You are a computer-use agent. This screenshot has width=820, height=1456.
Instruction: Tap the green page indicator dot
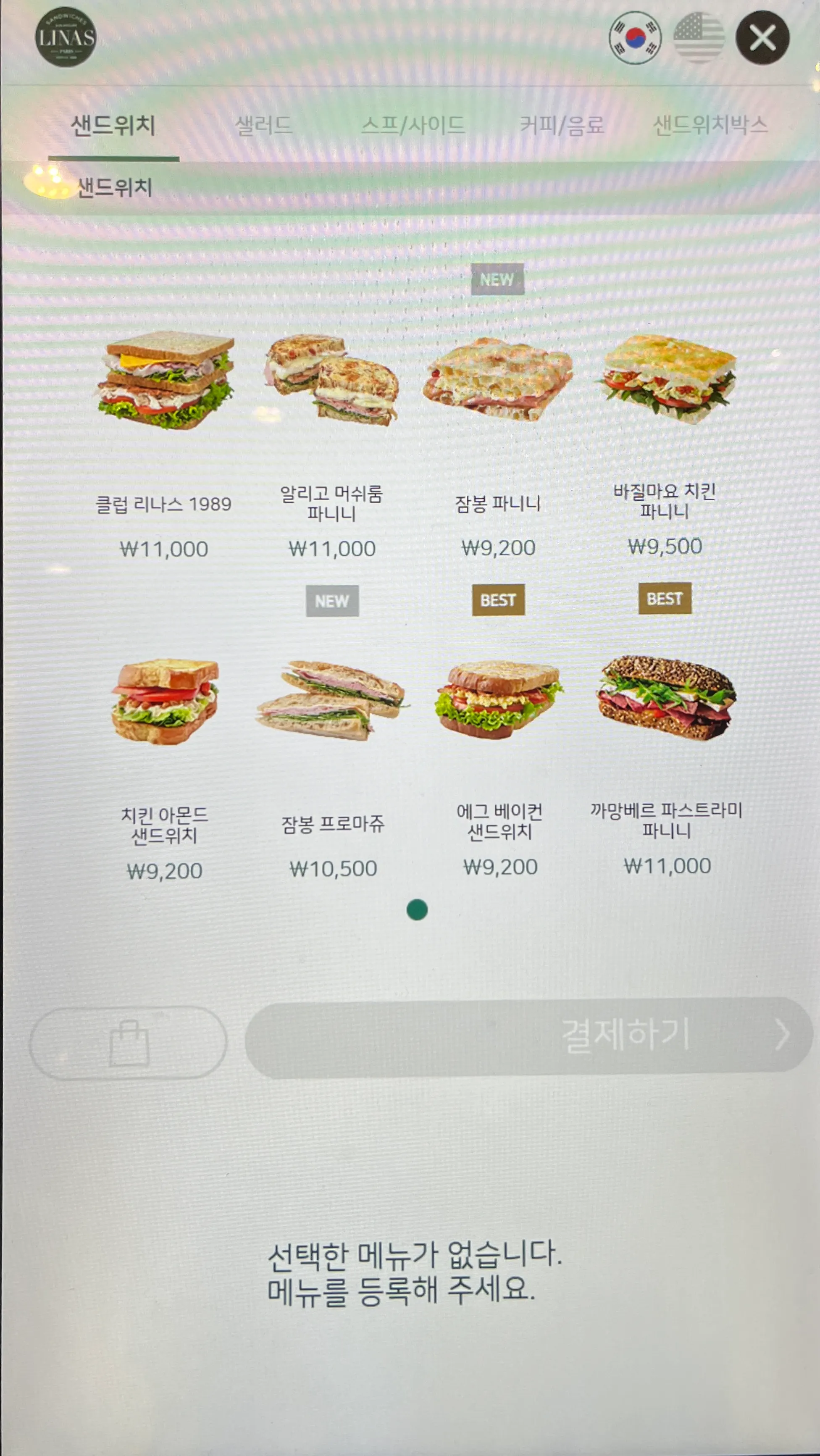417,909
